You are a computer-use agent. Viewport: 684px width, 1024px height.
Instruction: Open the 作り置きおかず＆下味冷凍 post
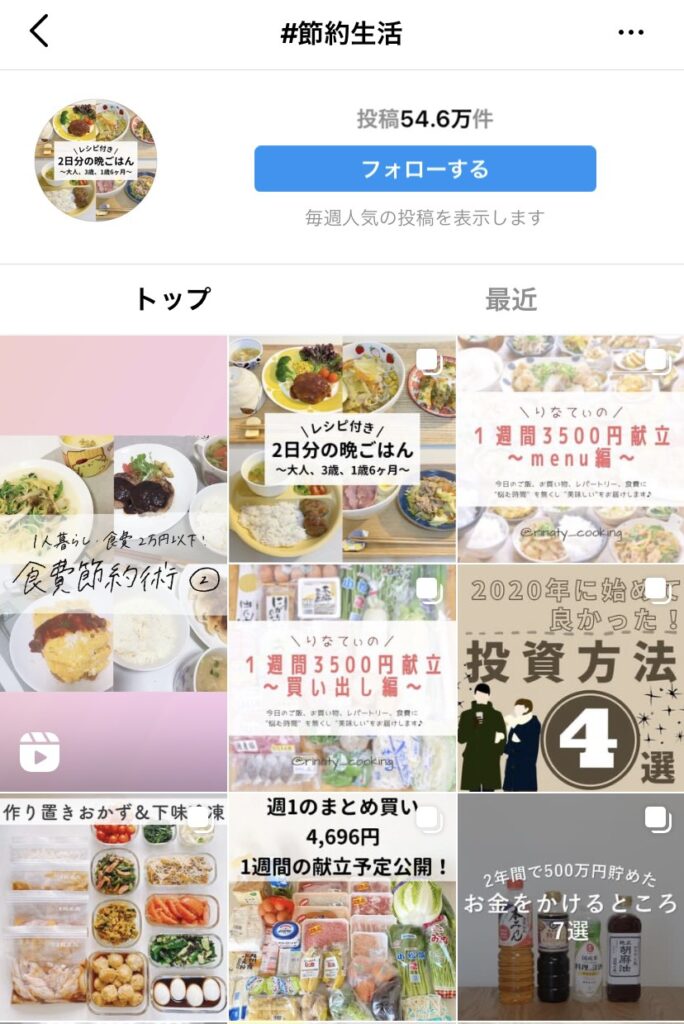point(113,908)
